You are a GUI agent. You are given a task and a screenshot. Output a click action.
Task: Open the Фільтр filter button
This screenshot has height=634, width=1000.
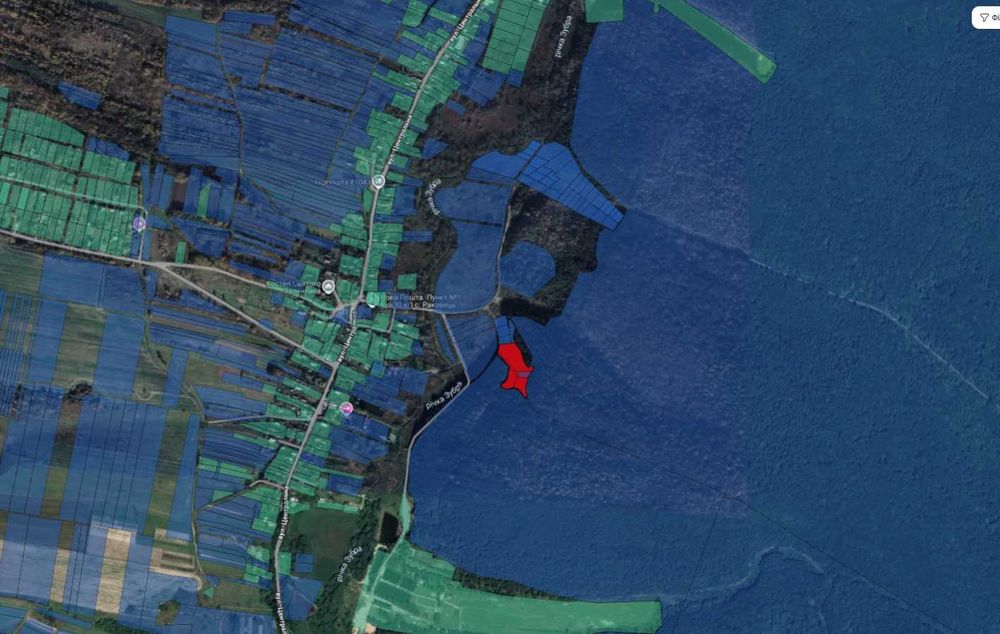[986, 17]
